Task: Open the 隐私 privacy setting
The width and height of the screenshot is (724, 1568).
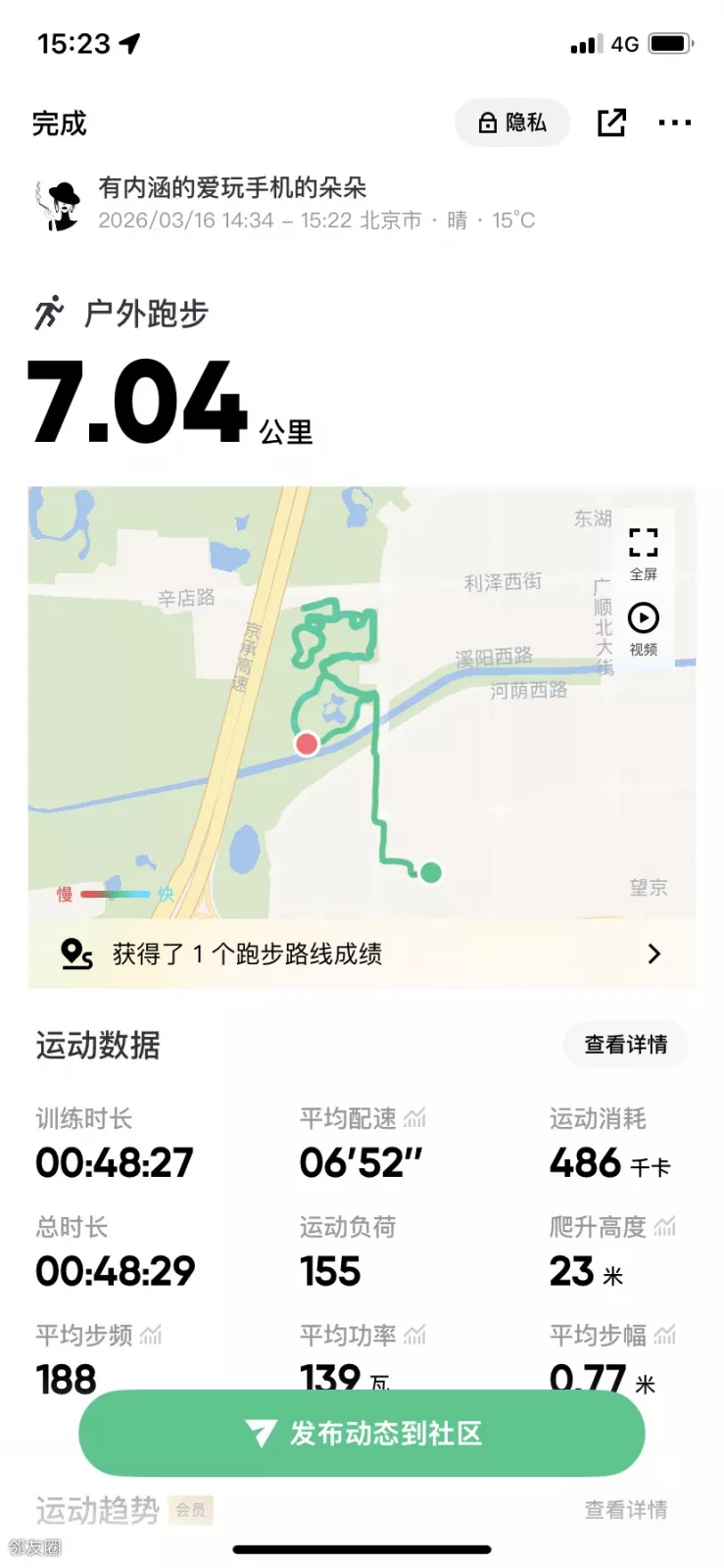Action: (x=511, y=122)
